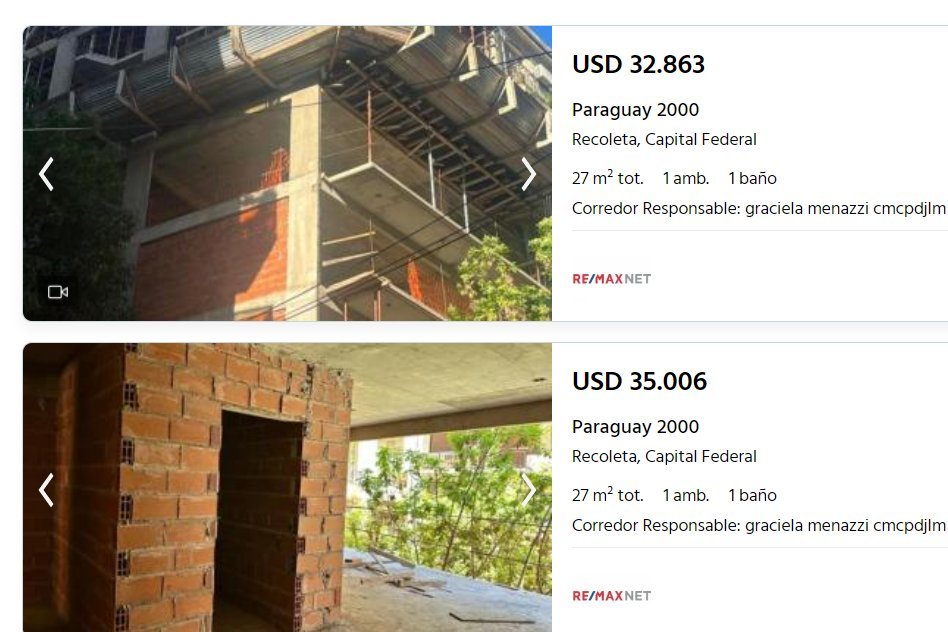
Task: Open the video icon on USD 32.863 listing
Action: 58,292
